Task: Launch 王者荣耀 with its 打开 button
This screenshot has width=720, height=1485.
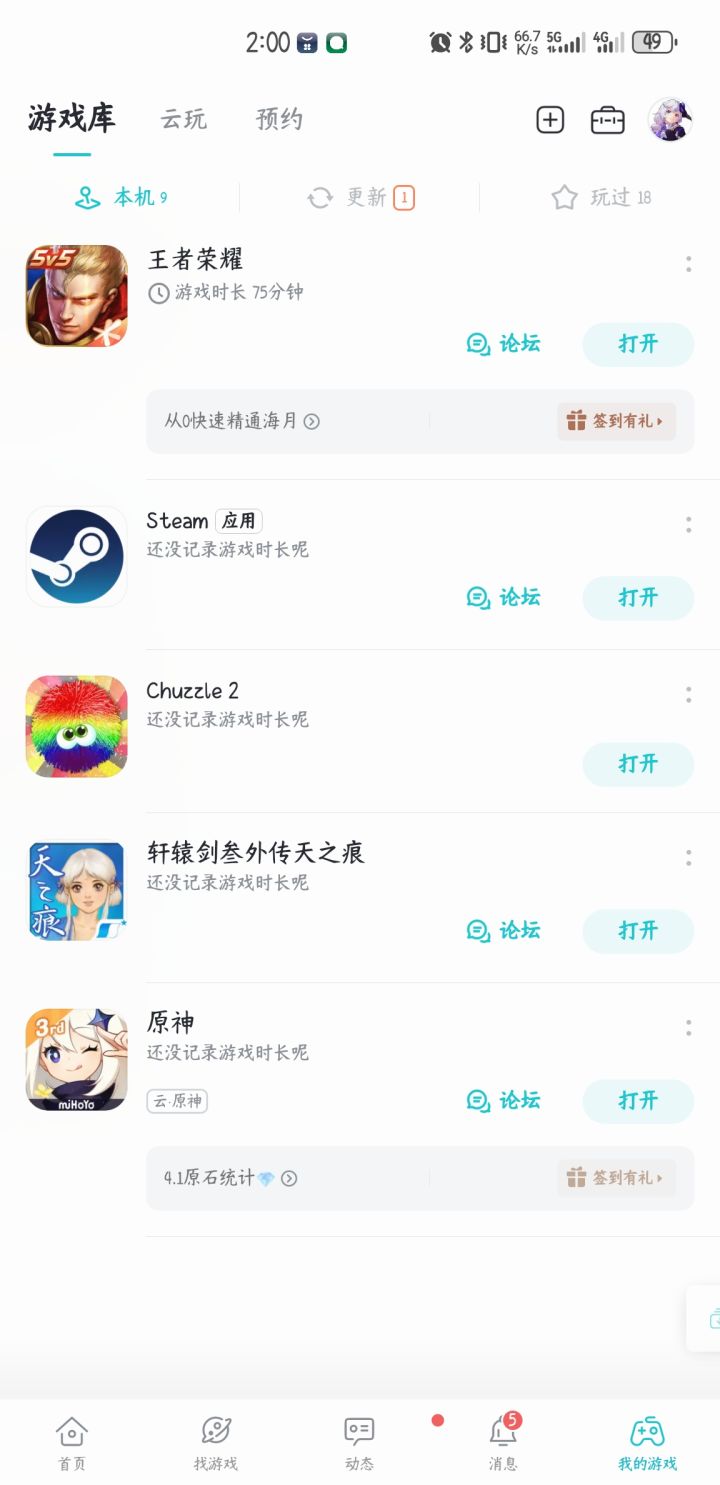Action: click(x=638, y=344)
